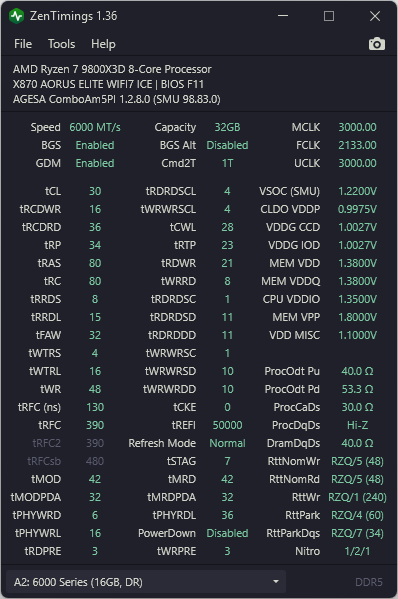Open the File menu
Viewport: 398px width, 599px height.
point(23,44)
